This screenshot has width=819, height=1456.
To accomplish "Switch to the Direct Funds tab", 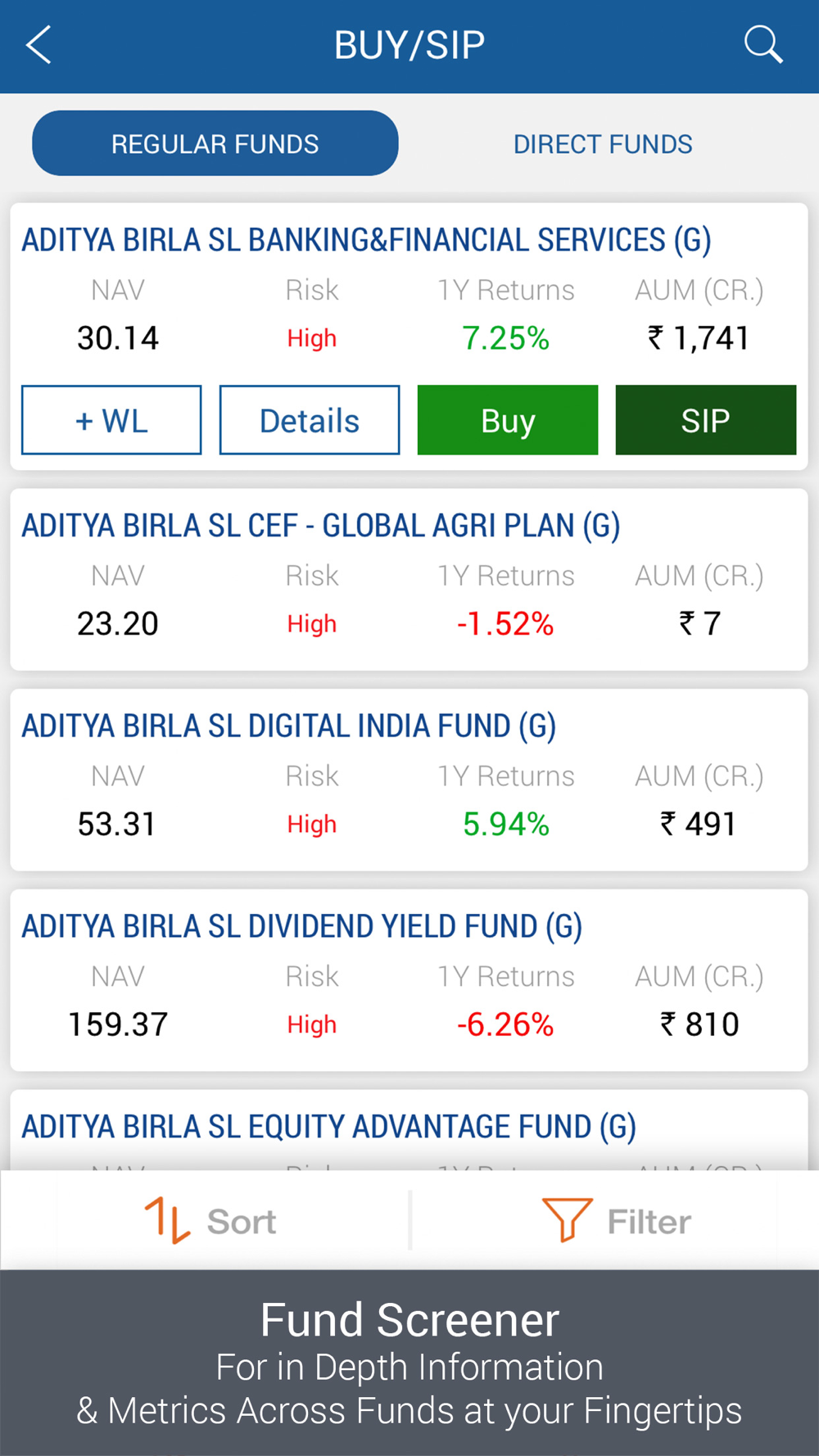I will pos(603,143).
